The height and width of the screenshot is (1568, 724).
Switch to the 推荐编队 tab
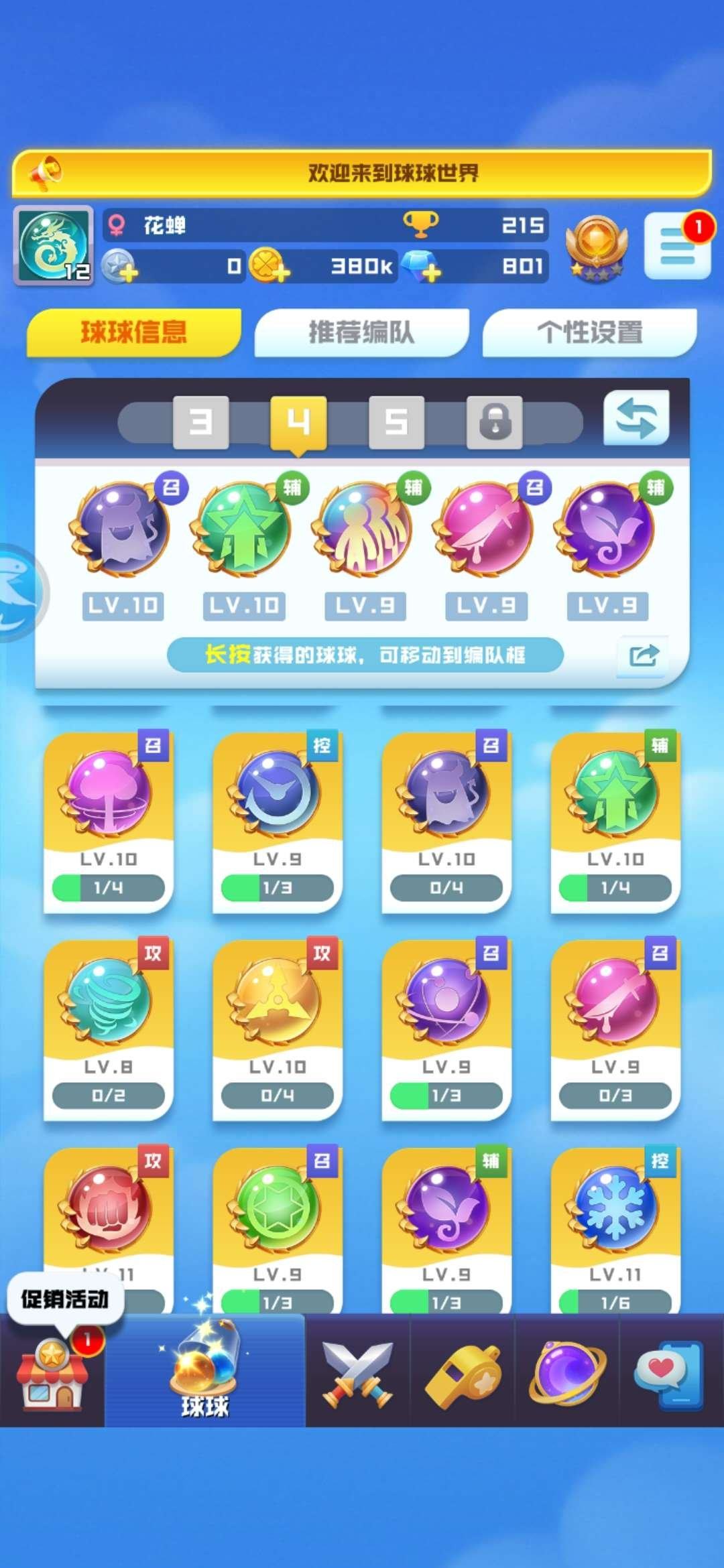pos(361,332)
